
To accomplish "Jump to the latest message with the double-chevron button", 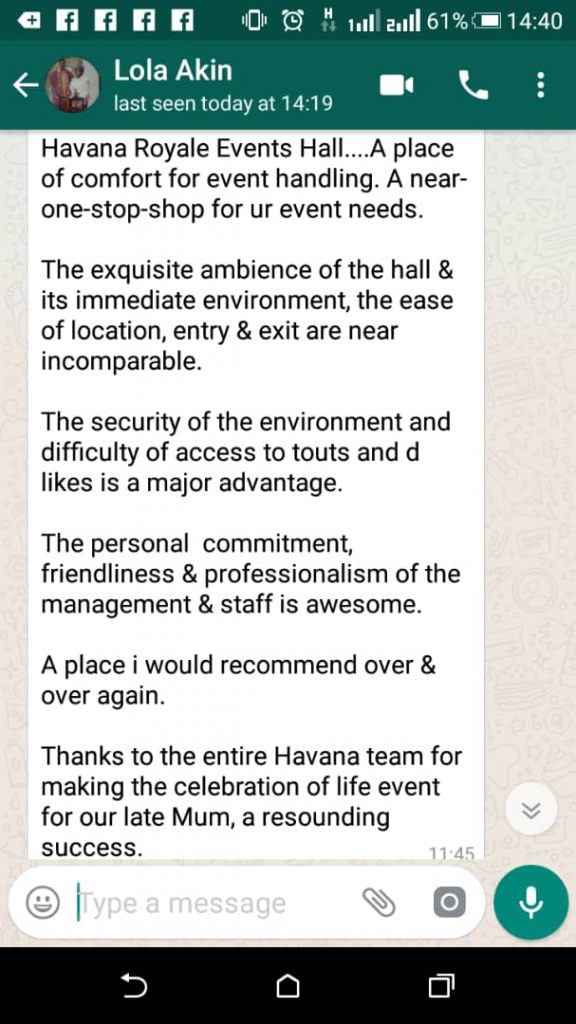I will [x=531, y=811].
